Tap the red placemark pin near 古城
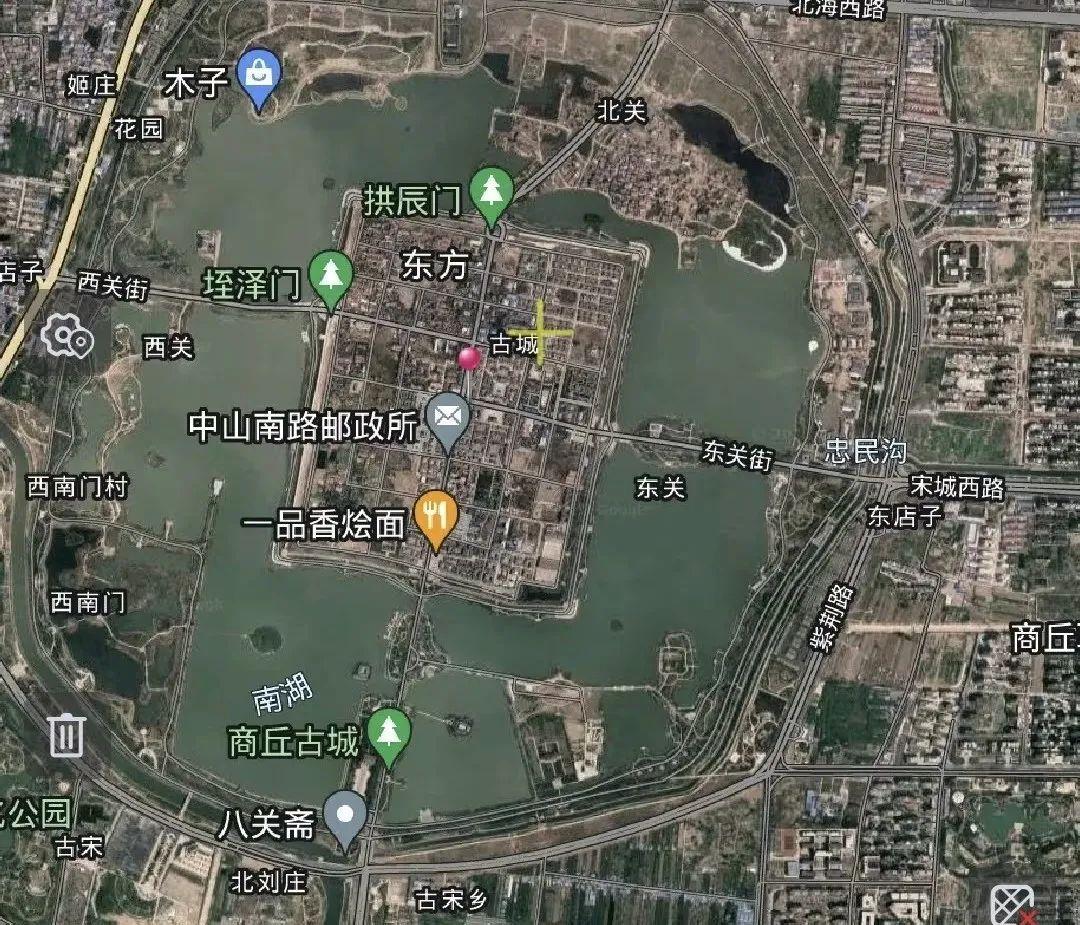Viewport: 1080px width, 925px height. (468, 358)
